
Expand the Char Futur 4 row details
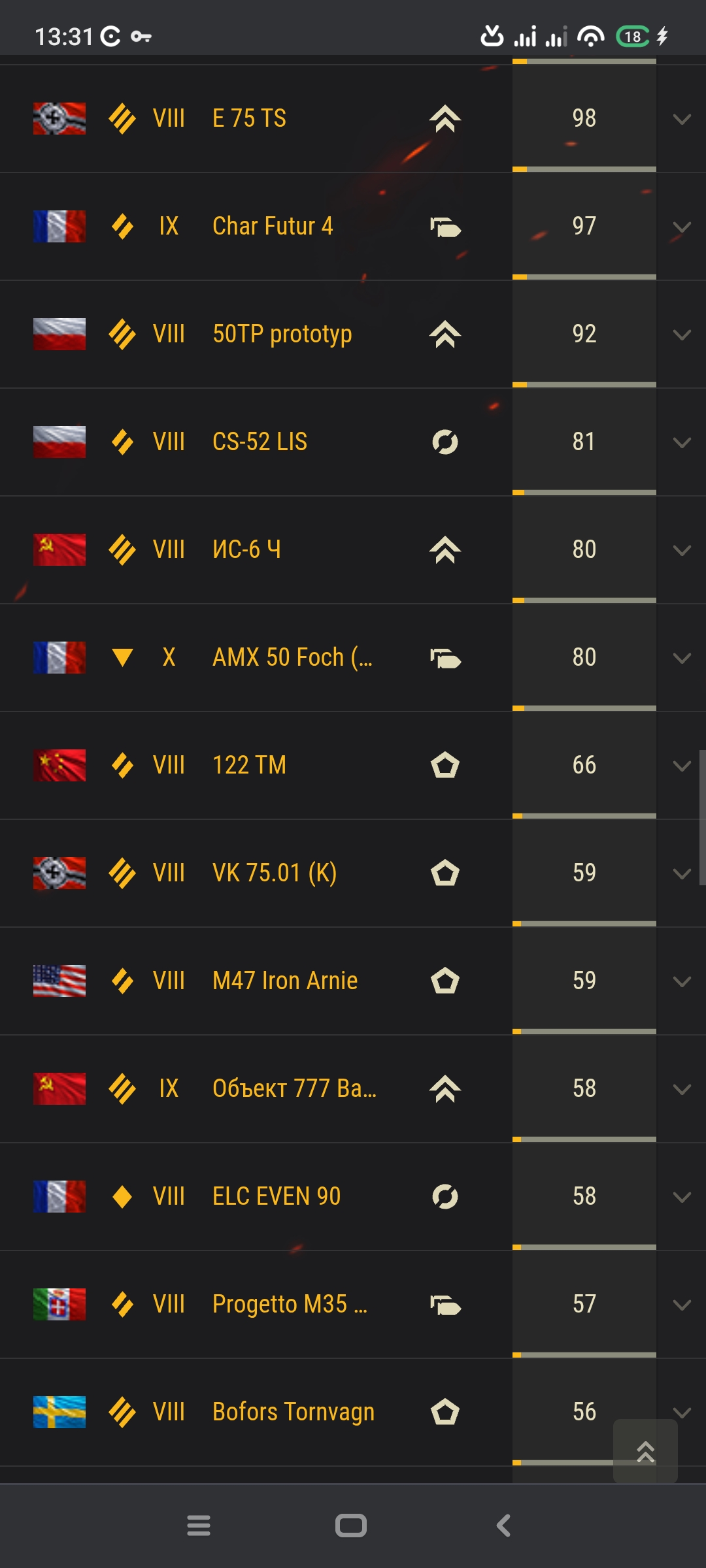[681, 227]
